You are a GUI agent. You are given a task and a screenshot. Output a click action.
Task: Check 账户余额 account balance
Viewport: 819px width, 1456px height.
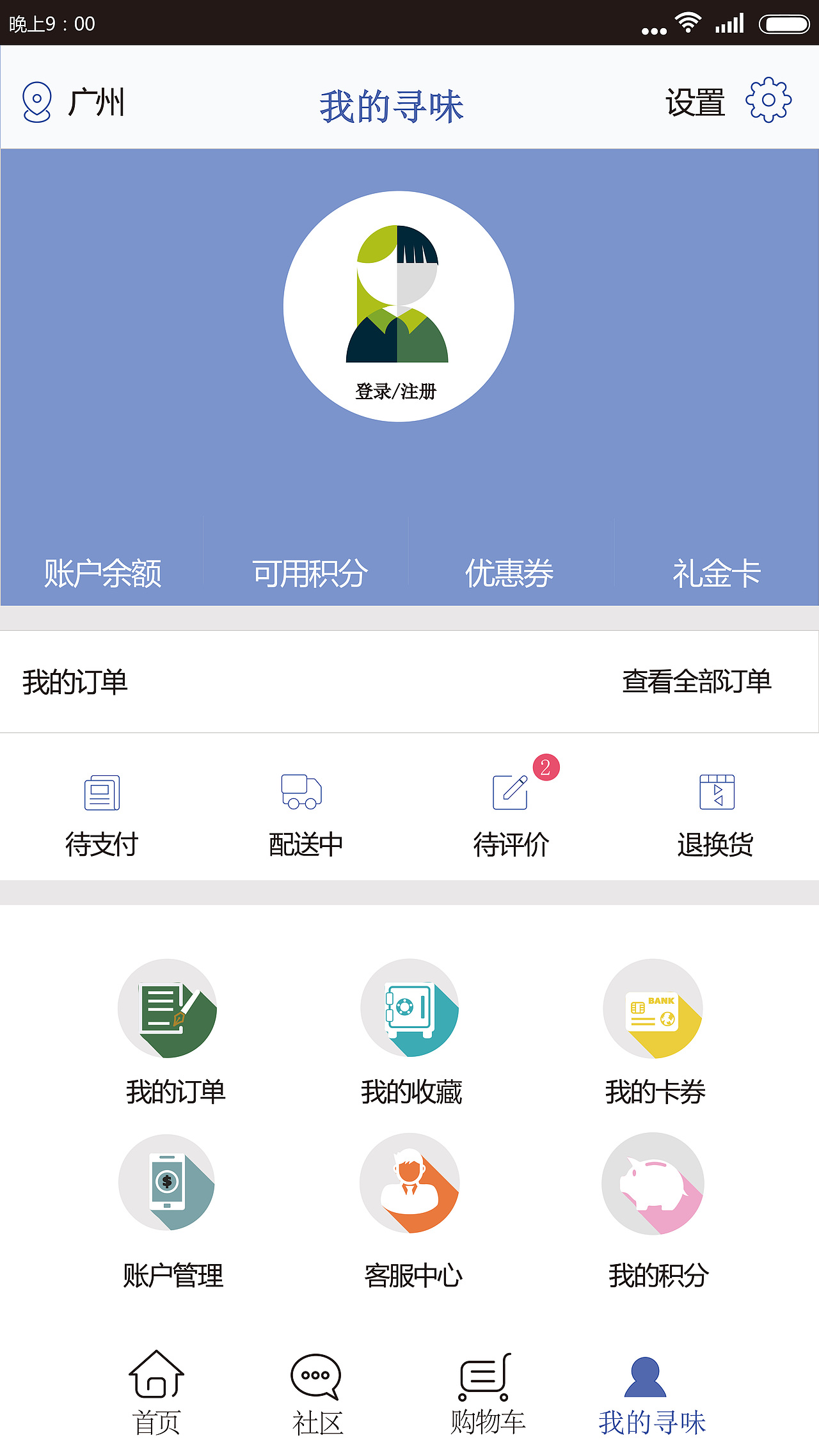(x=102, y=573)
